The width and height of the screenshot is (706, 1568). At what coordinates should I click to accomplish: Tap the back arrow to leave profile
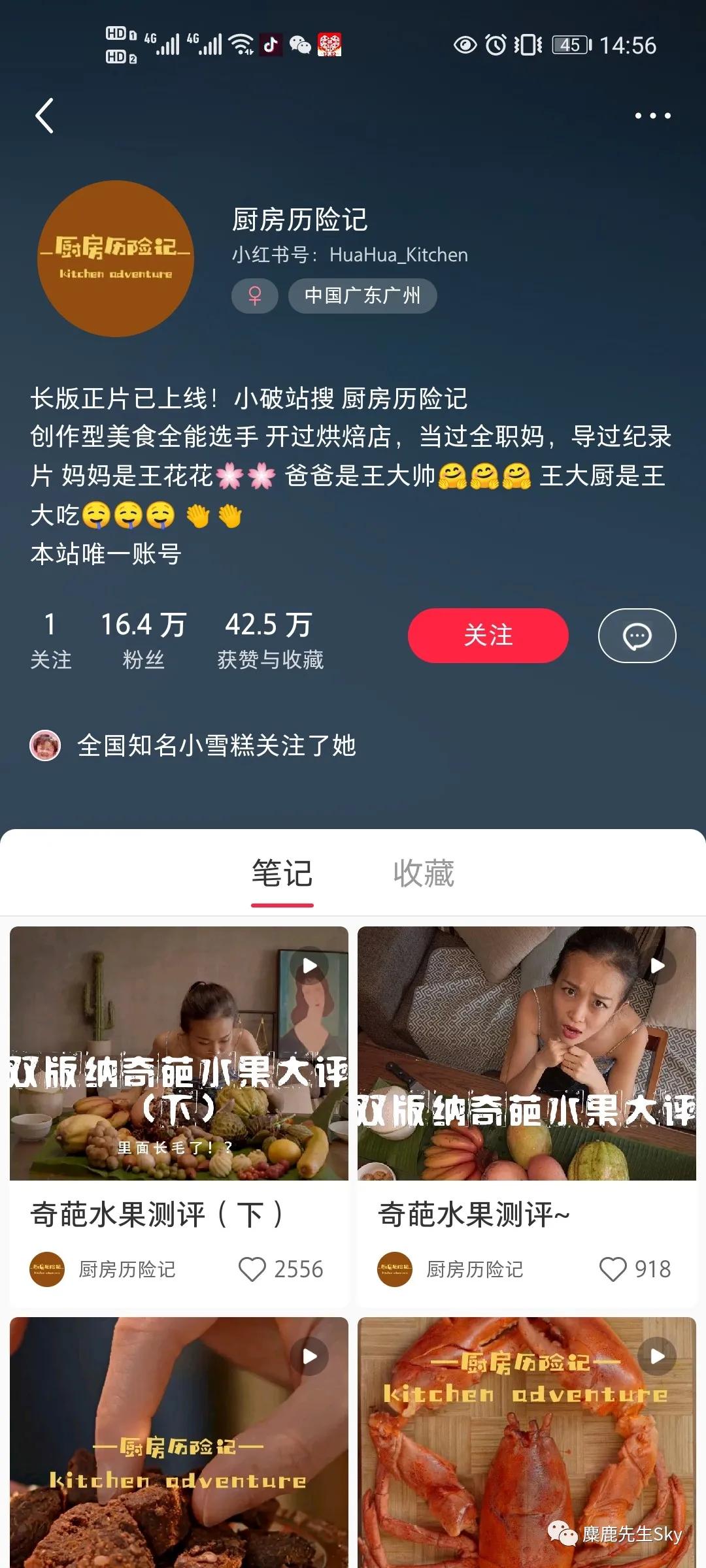(x=44, y=115)
